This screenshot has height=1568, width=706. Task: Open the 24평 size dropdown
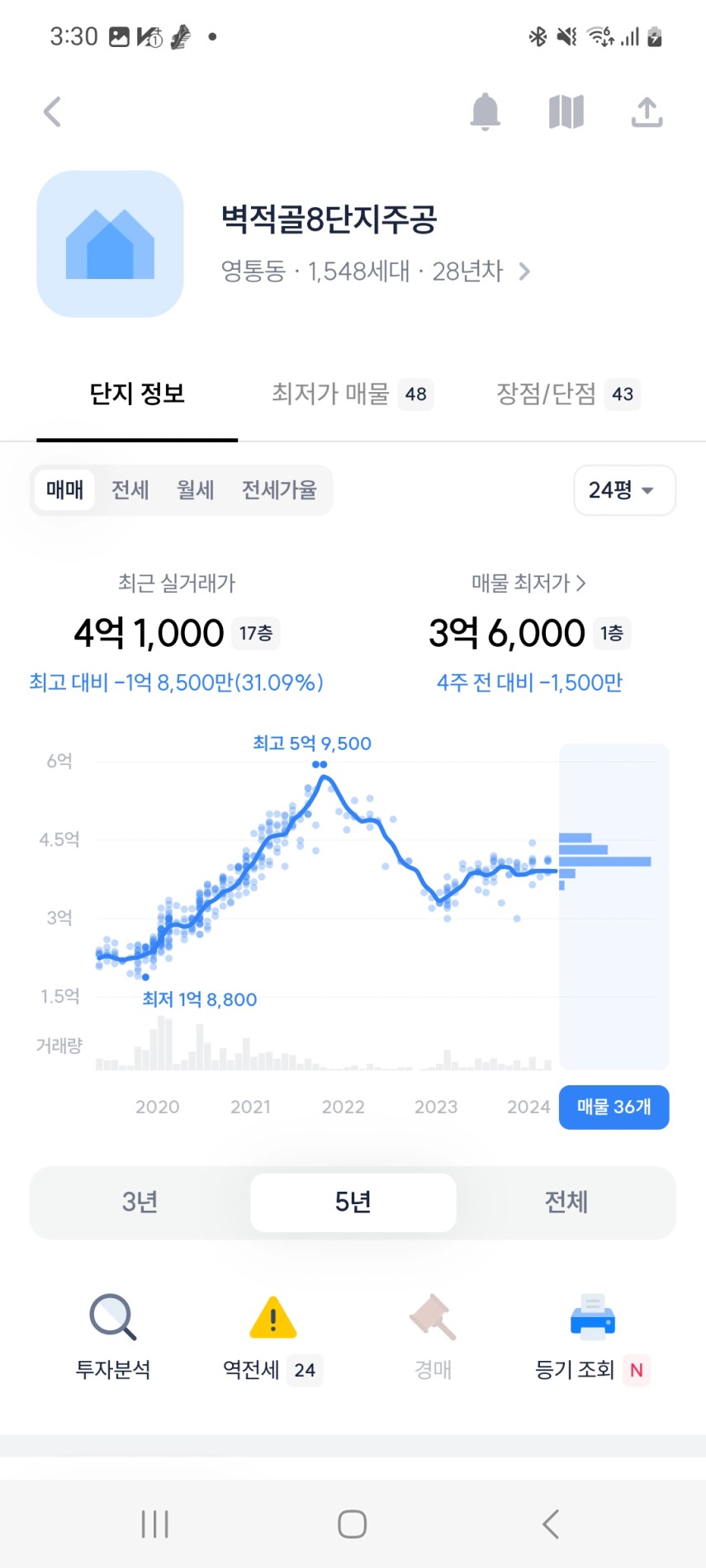point(625,490)
